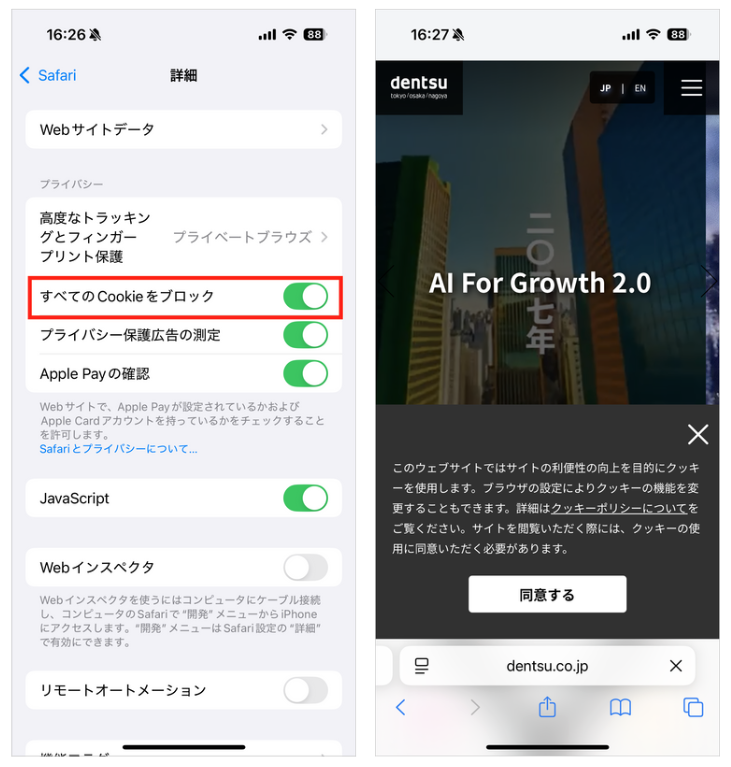Turn on リモートオートメーション
Screen dimensions: 731x767
pyautogui.click(x=305, y=690)
